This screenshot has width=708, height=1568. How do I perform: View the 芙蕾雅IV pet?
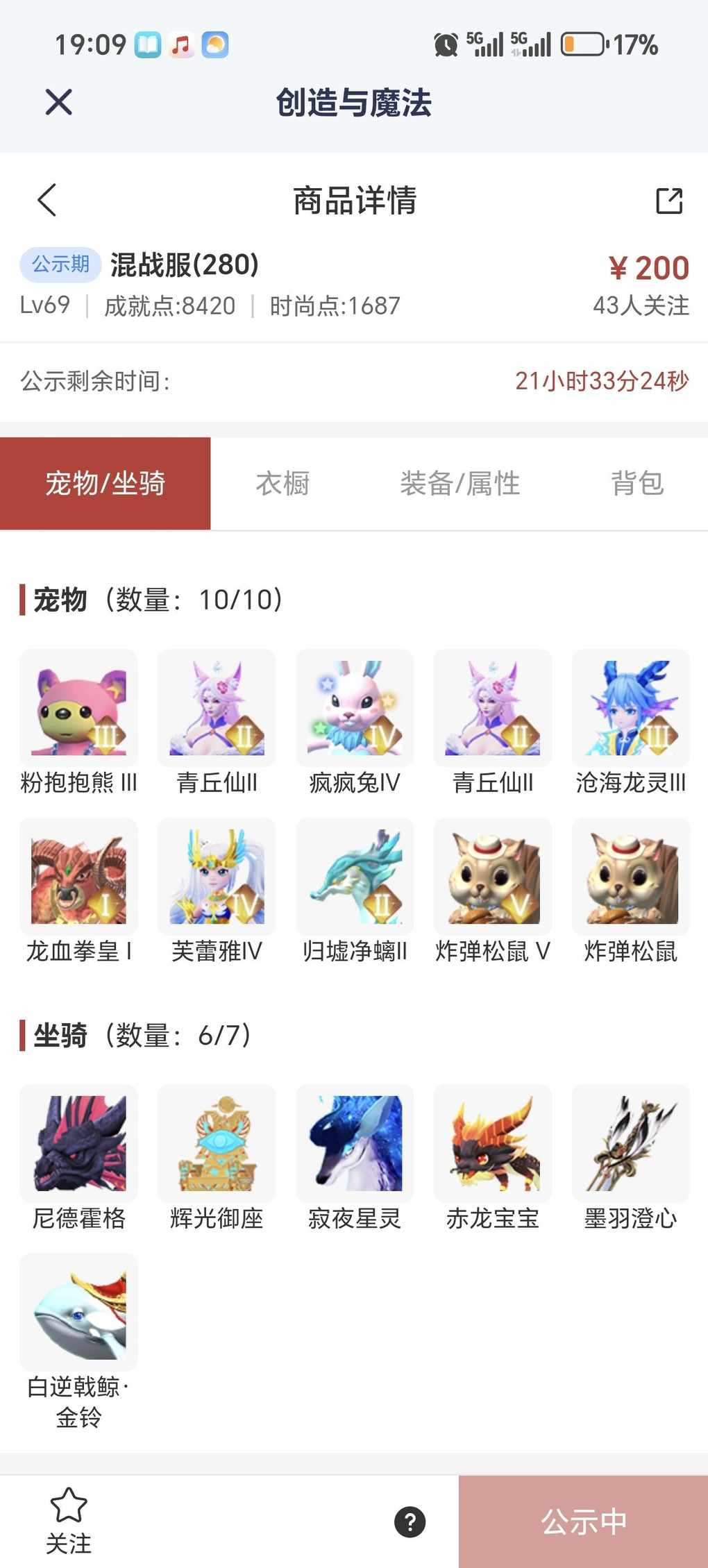pos(217,877)
